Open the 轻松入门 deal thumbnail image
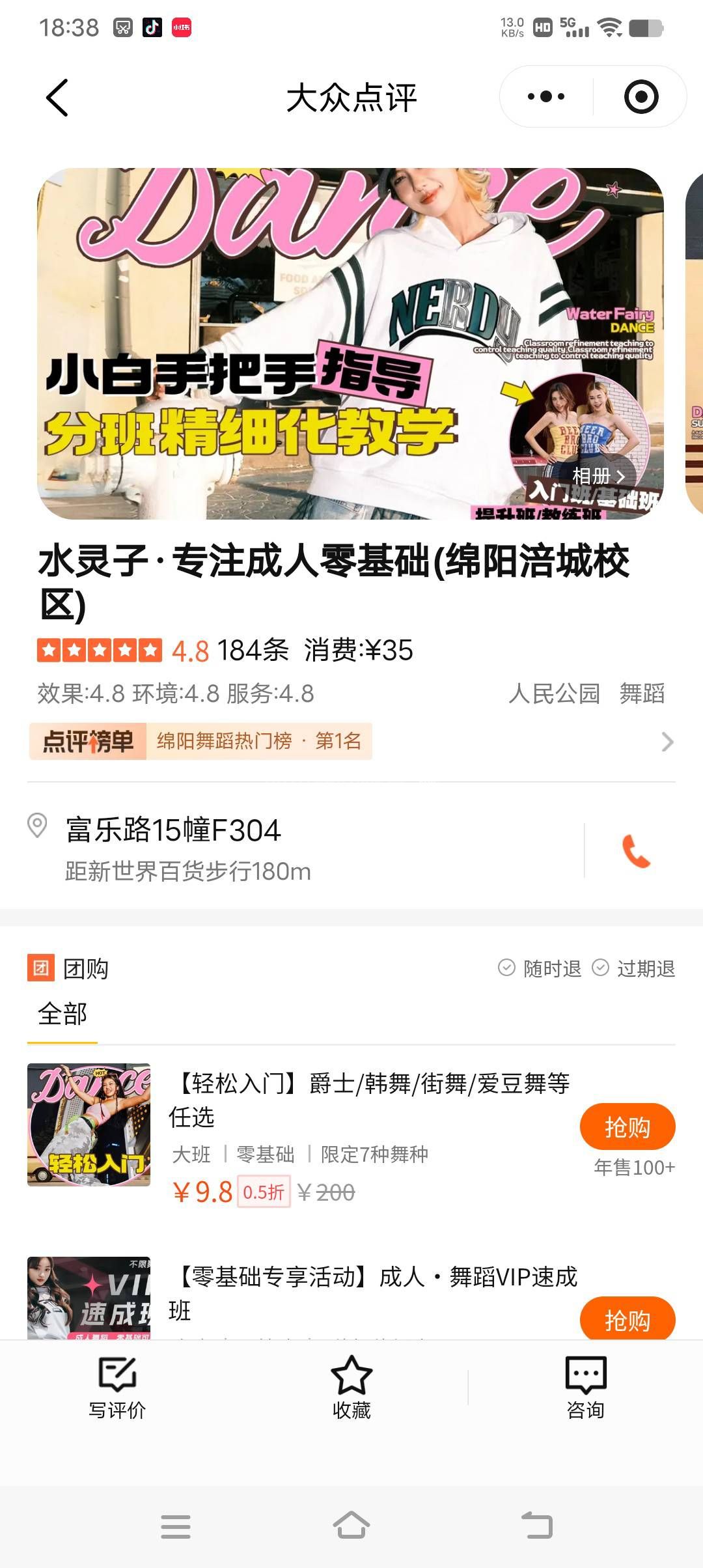This screenshot has height=1568, width=703. click(89, 1125)
